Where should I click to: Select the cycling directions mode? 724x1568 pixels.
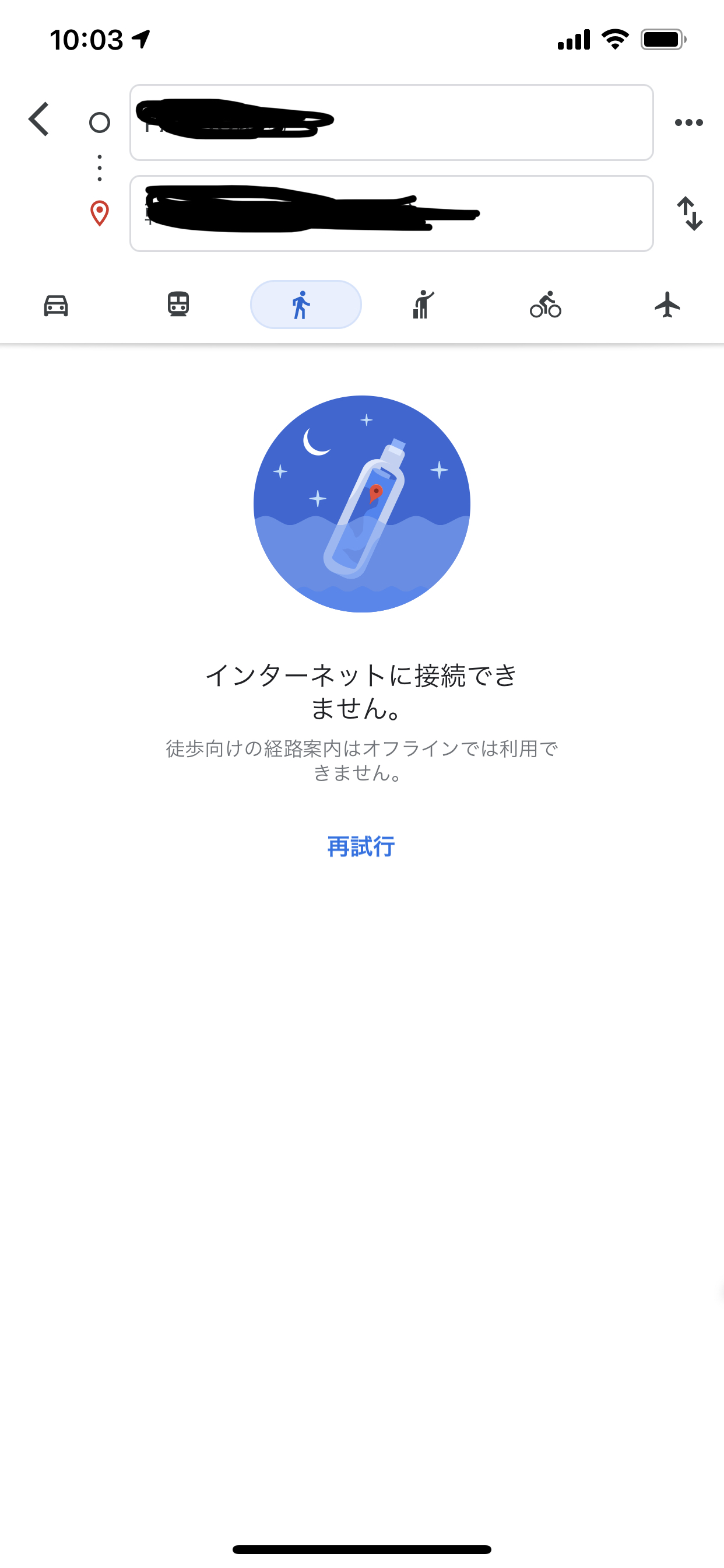pyautogui.click(x=546, y=306)
